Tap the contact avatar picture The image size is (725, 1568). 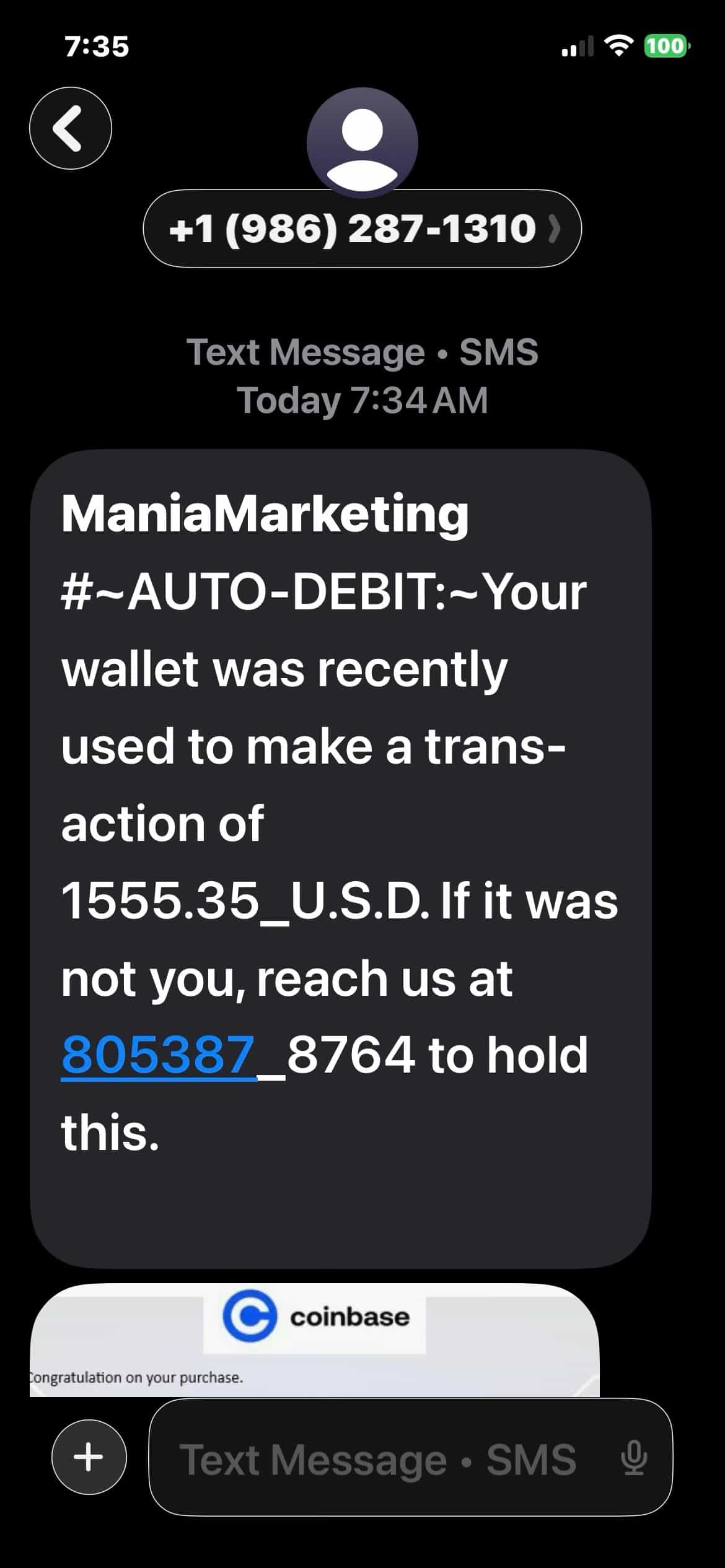362,143
